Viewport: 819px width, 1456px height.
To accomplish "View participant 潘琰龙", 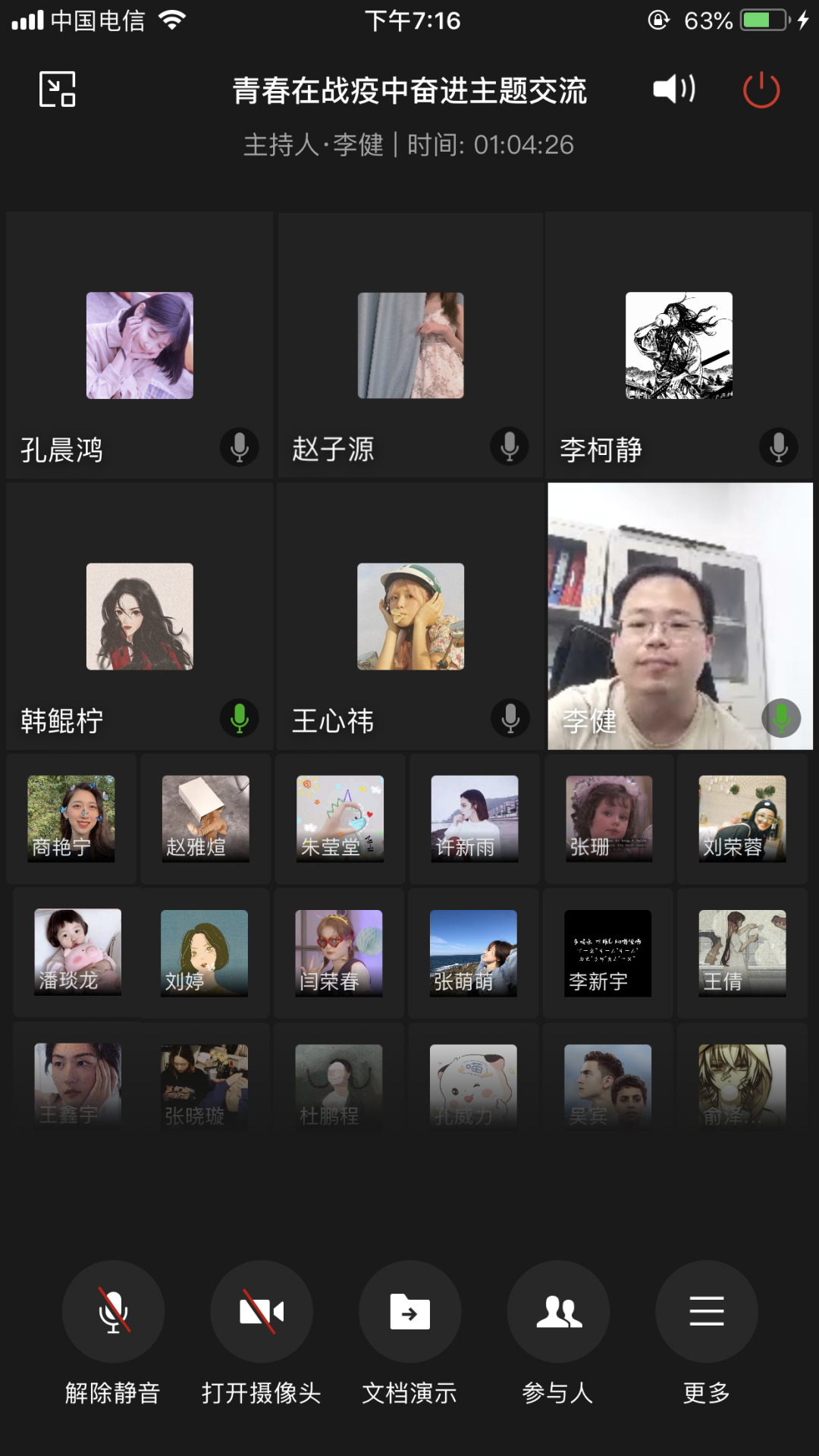I will point(77,952).
